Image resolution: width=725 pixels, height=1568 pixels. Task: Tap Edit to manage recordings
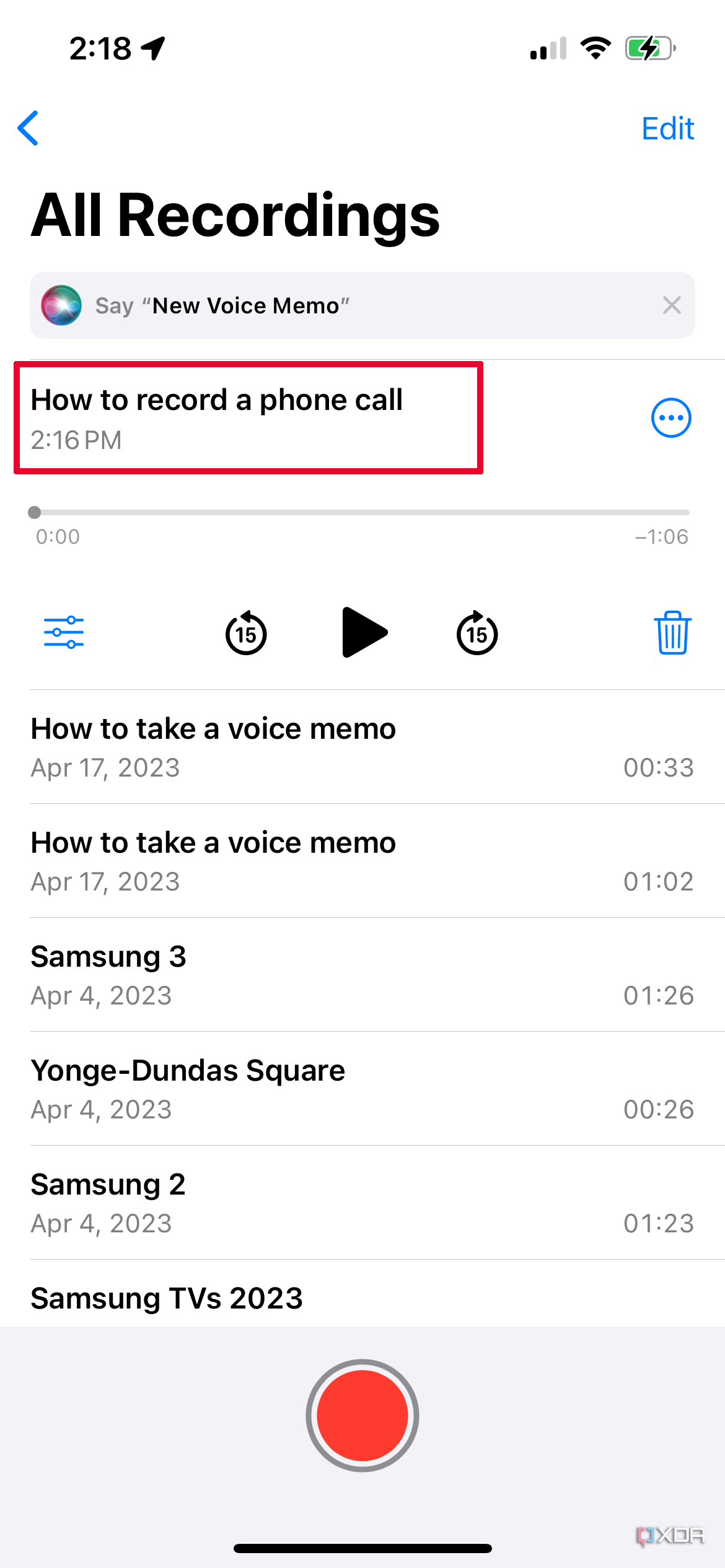(667, 128)
